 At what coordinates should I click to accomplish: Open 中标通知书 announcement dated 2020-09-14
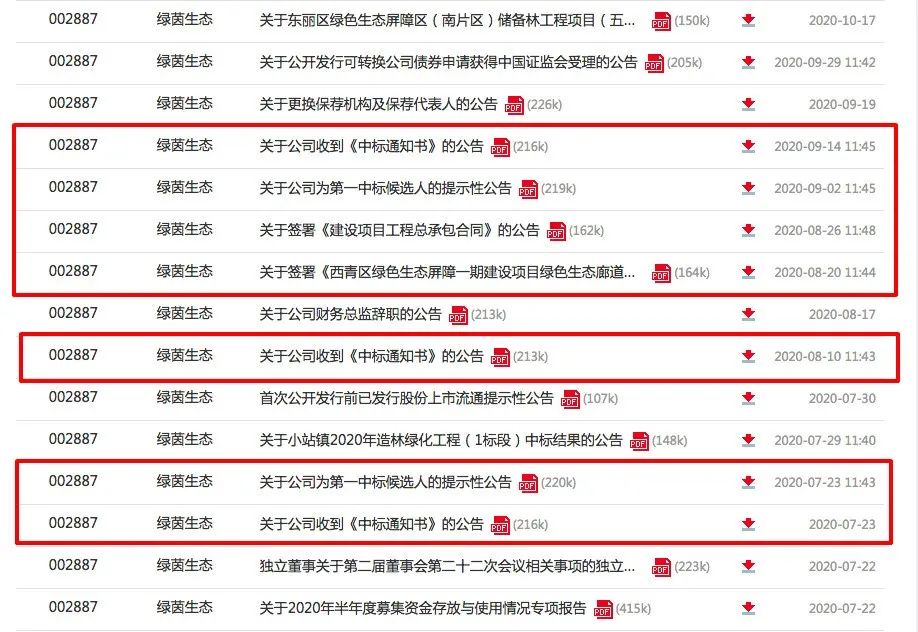[371, 146]
